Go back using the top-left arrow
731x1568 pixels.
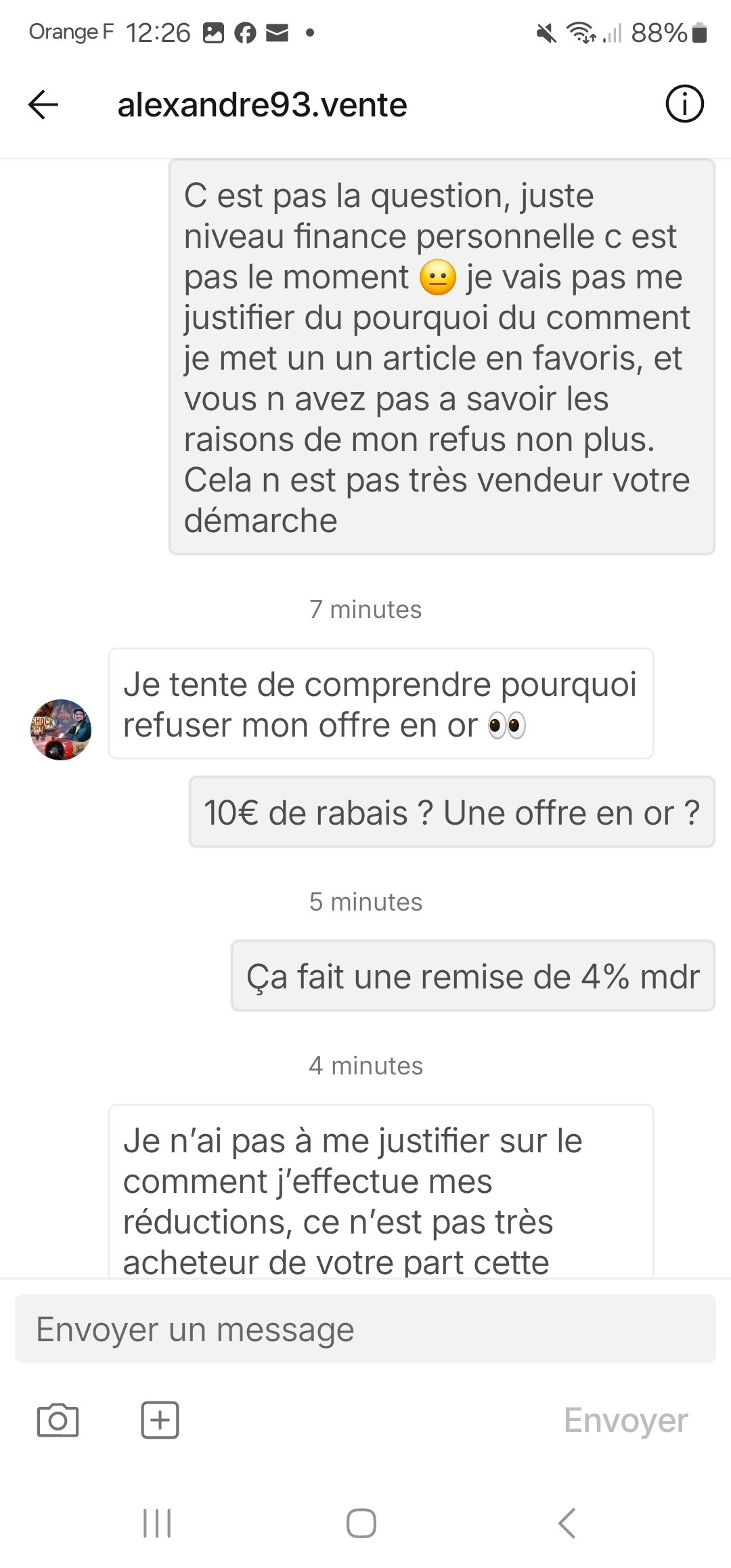pos(43,105)
